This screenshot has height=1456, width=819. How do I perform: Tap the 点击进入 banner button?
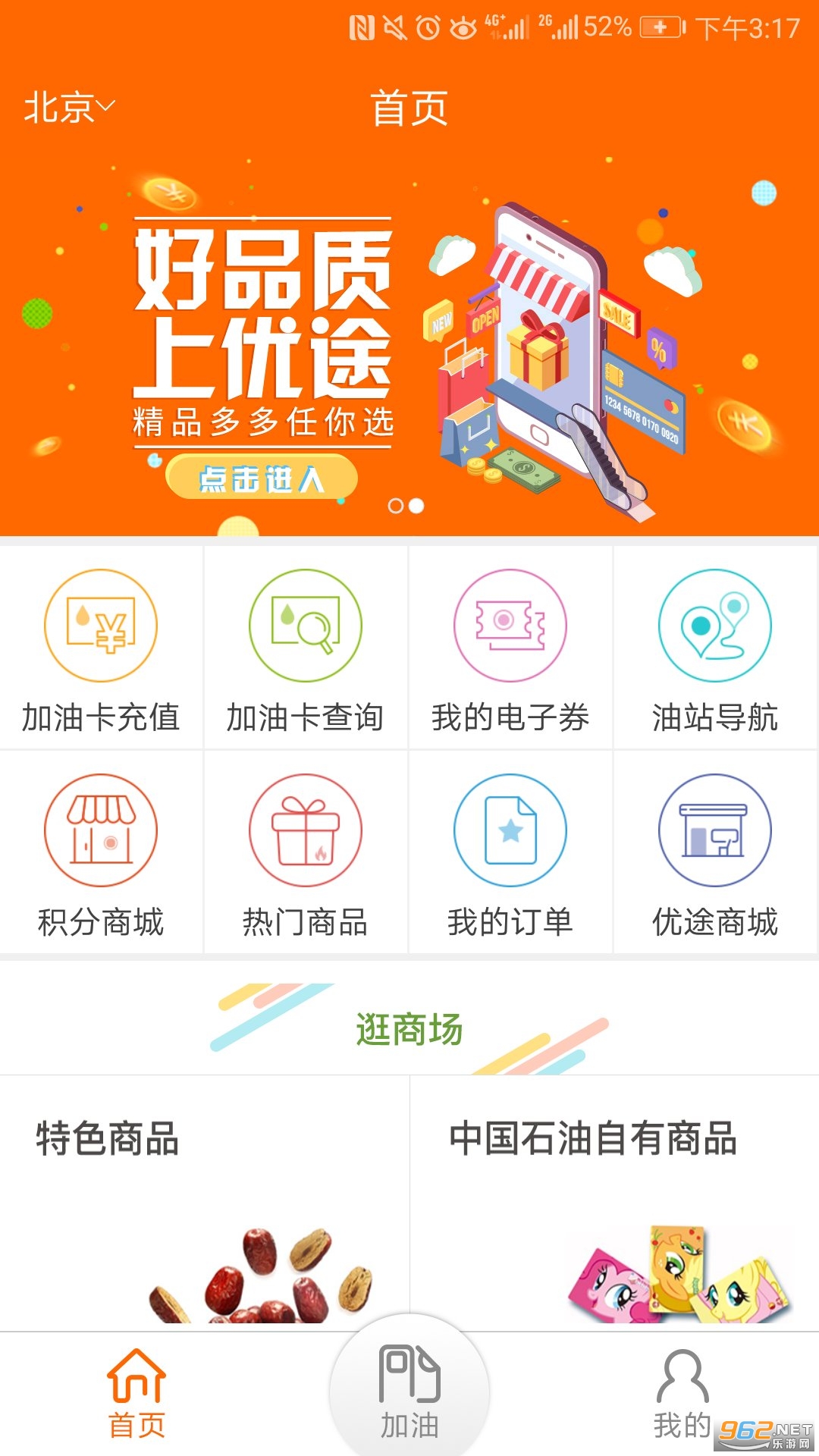[262, 478]
